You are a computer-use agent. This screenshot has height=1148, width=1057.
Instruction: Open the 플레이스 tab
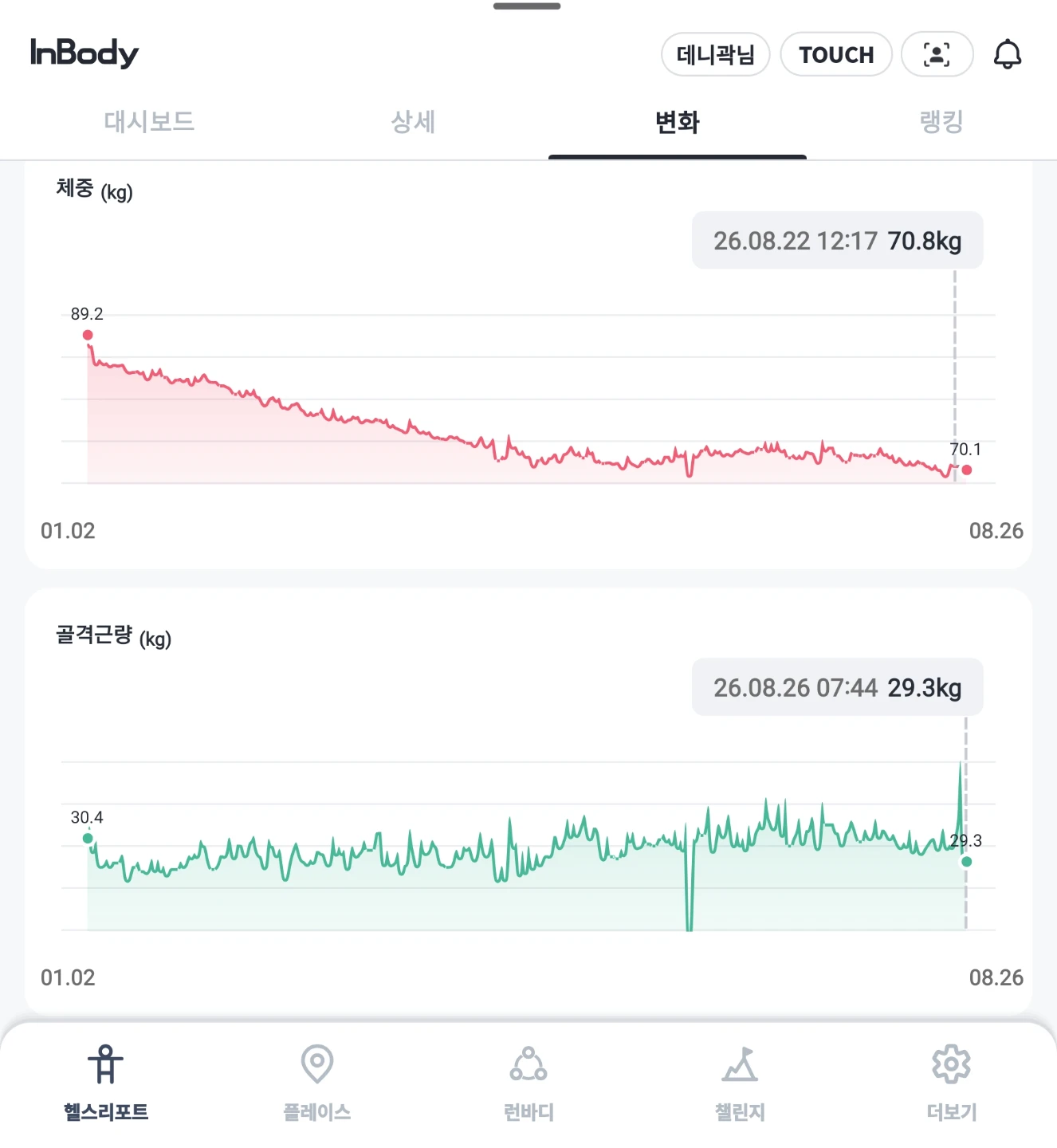pyautogui.click(x=317, y=1083)
